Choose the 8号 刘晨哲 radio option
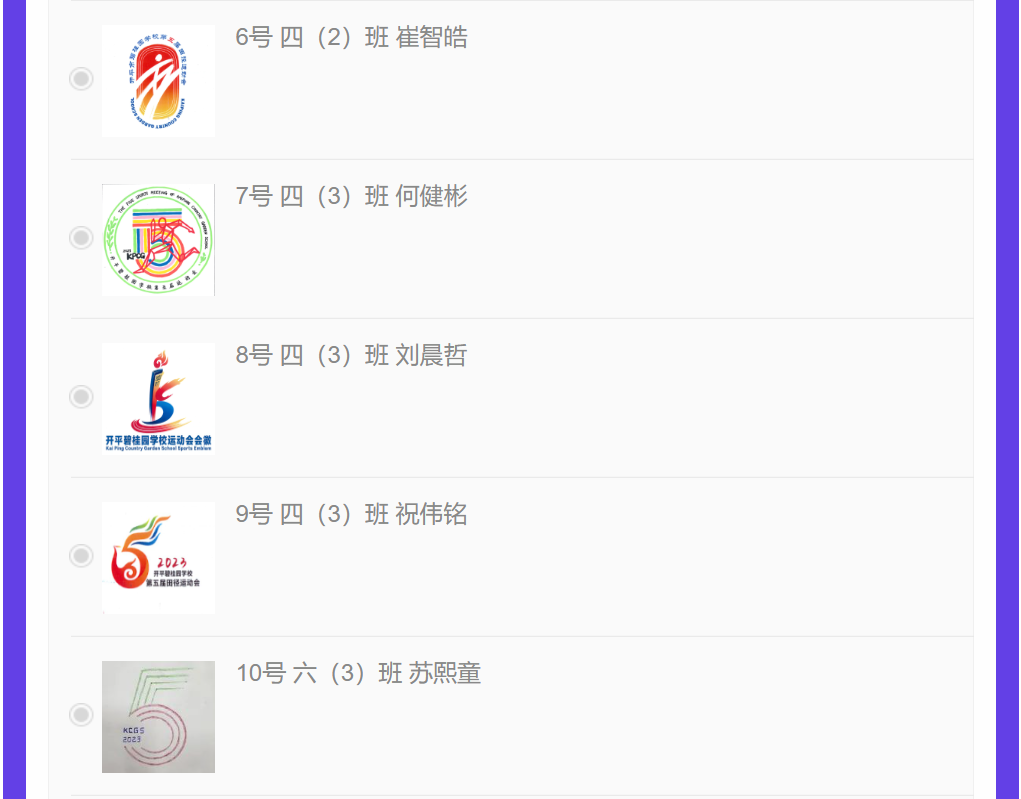Image resolution: width=1021 pixels, height=799 pixels. pos(81,397)
